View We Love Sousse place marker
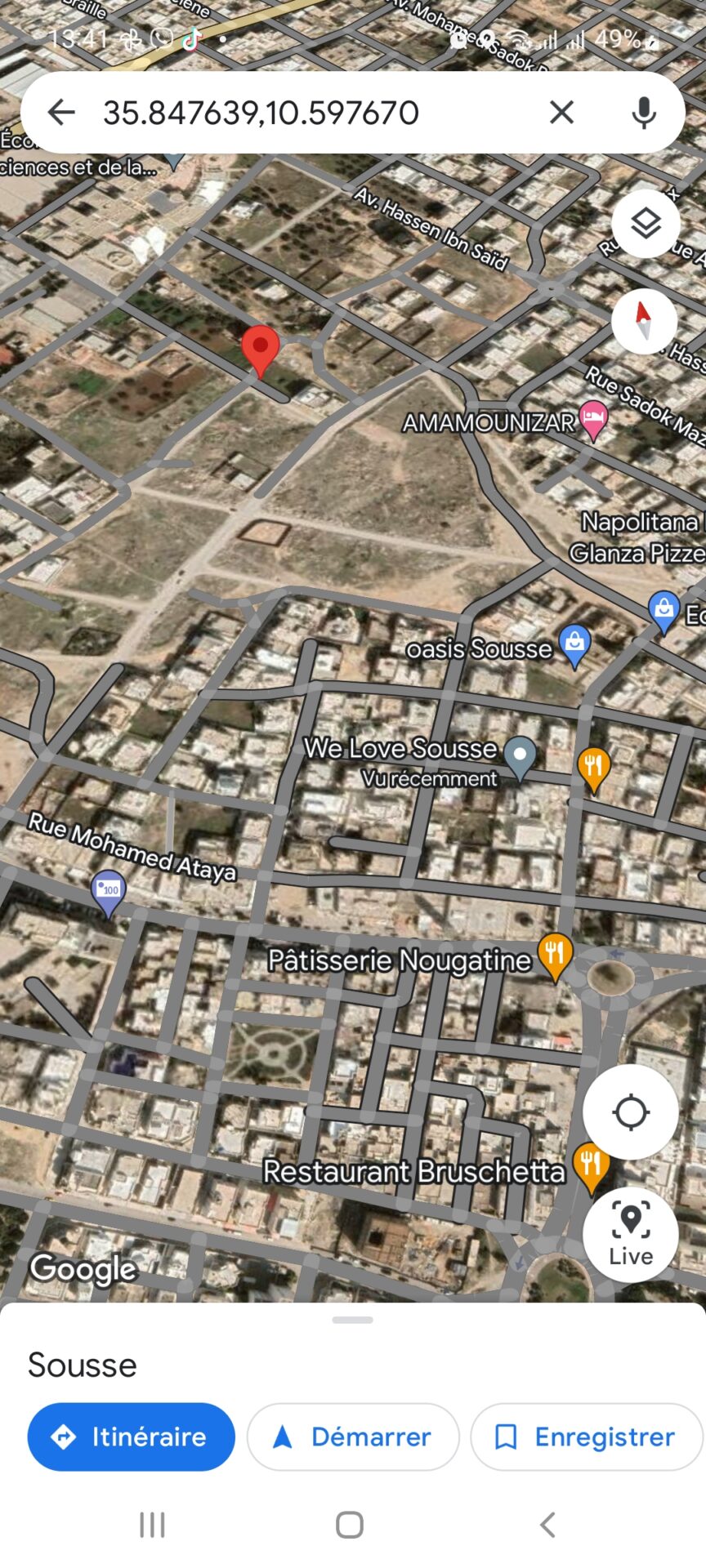 520,757
